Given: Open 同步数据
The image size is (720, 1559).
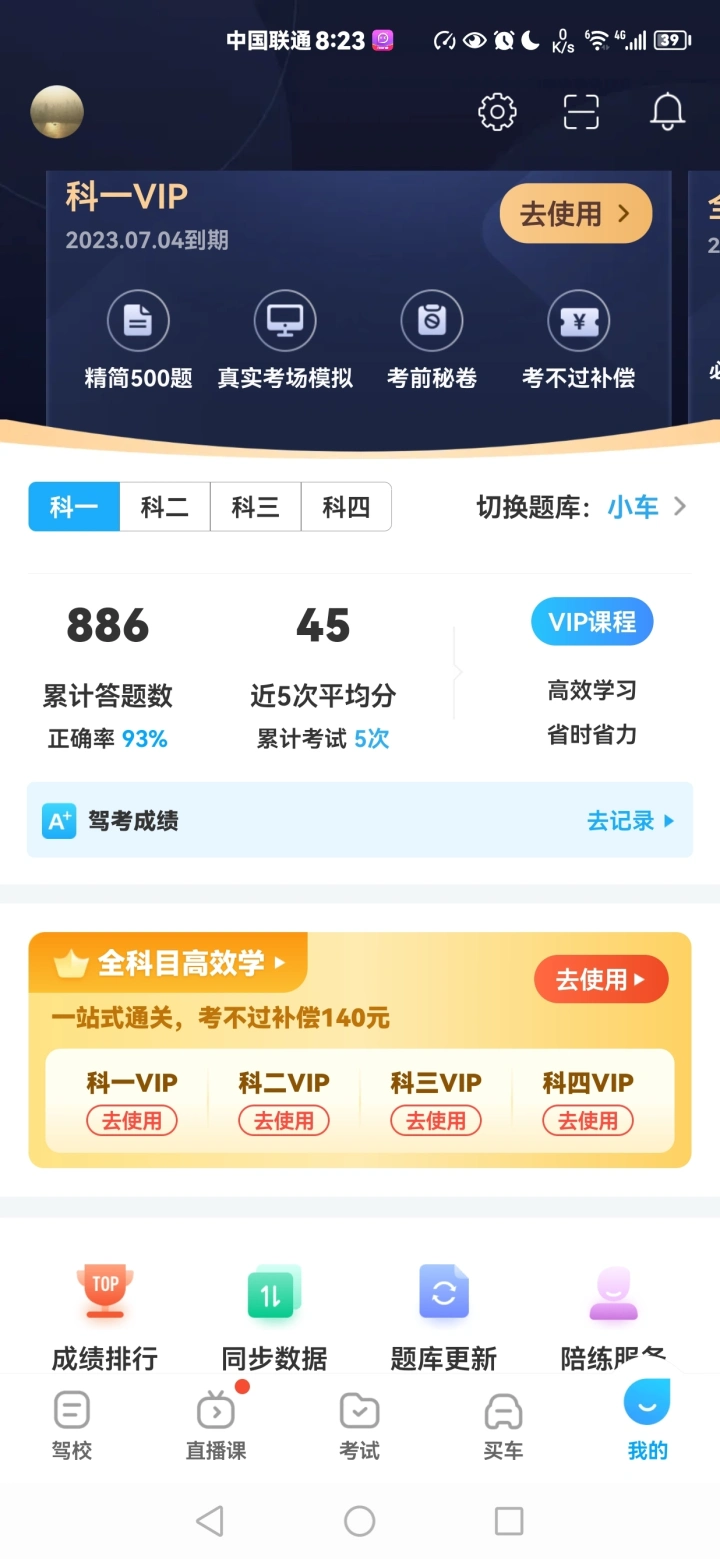Looking at the screenshot, I should click(274, 1316).
